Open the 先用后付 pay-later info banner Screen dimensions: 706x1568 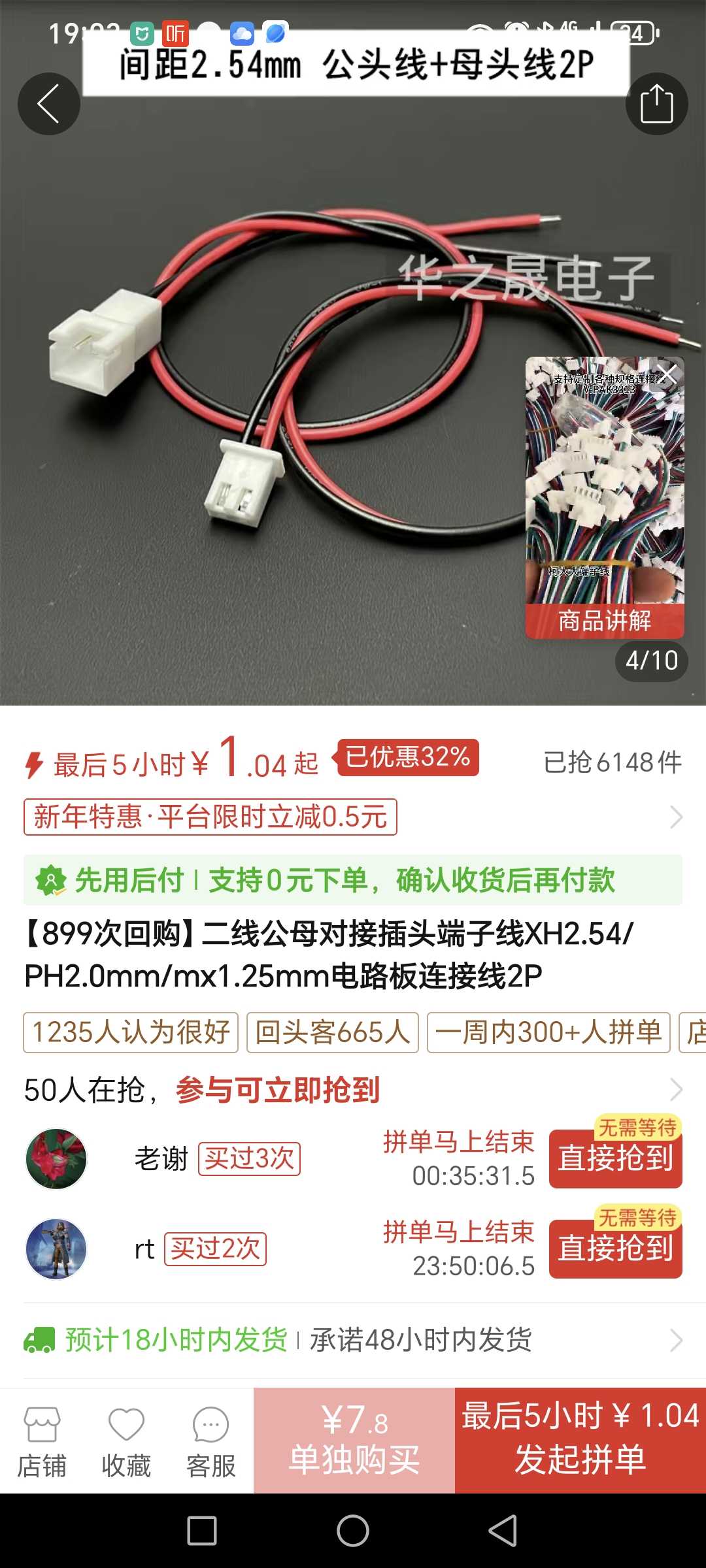point(353,880)
